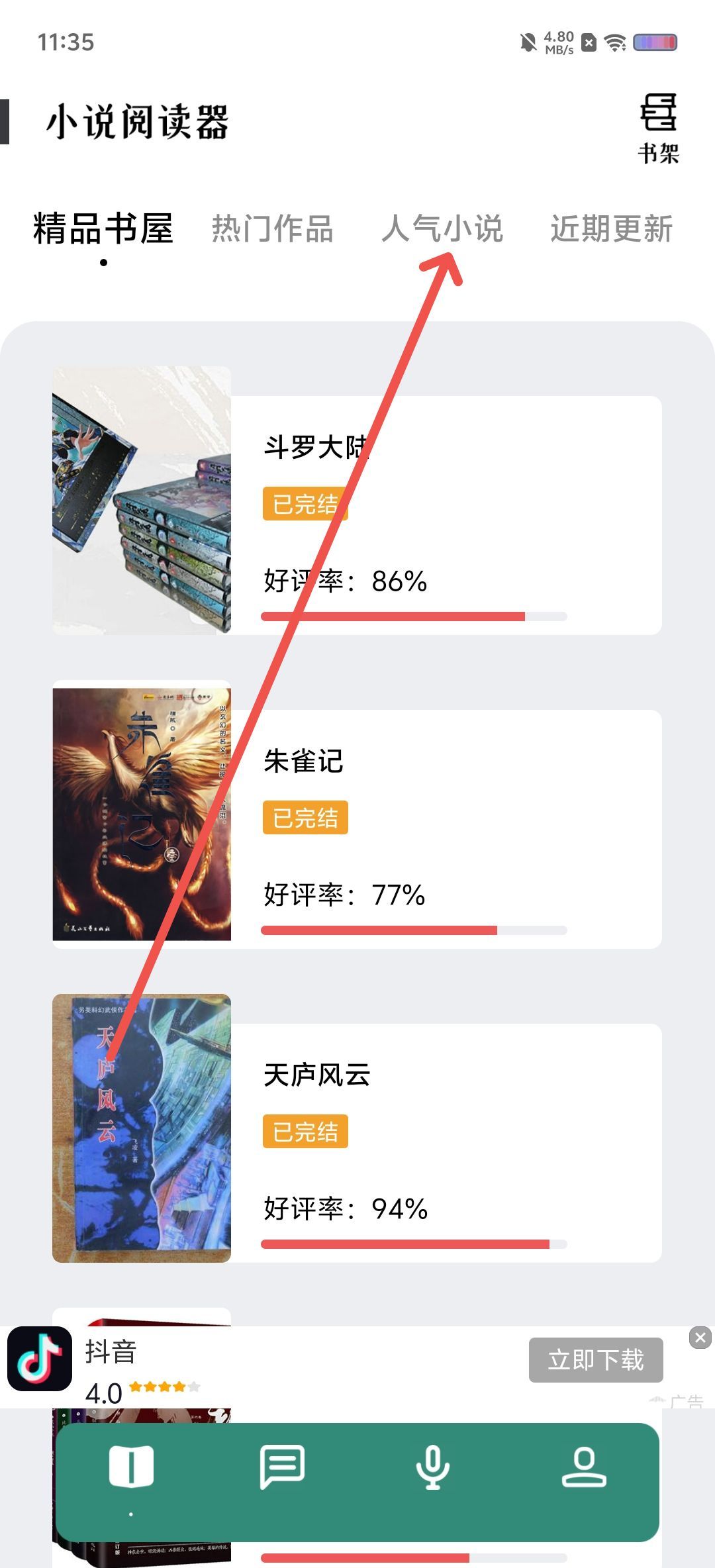715x1568 pixels.
Task: Dismiss the 抖音 ad banner
Action: coord(700,1338)
